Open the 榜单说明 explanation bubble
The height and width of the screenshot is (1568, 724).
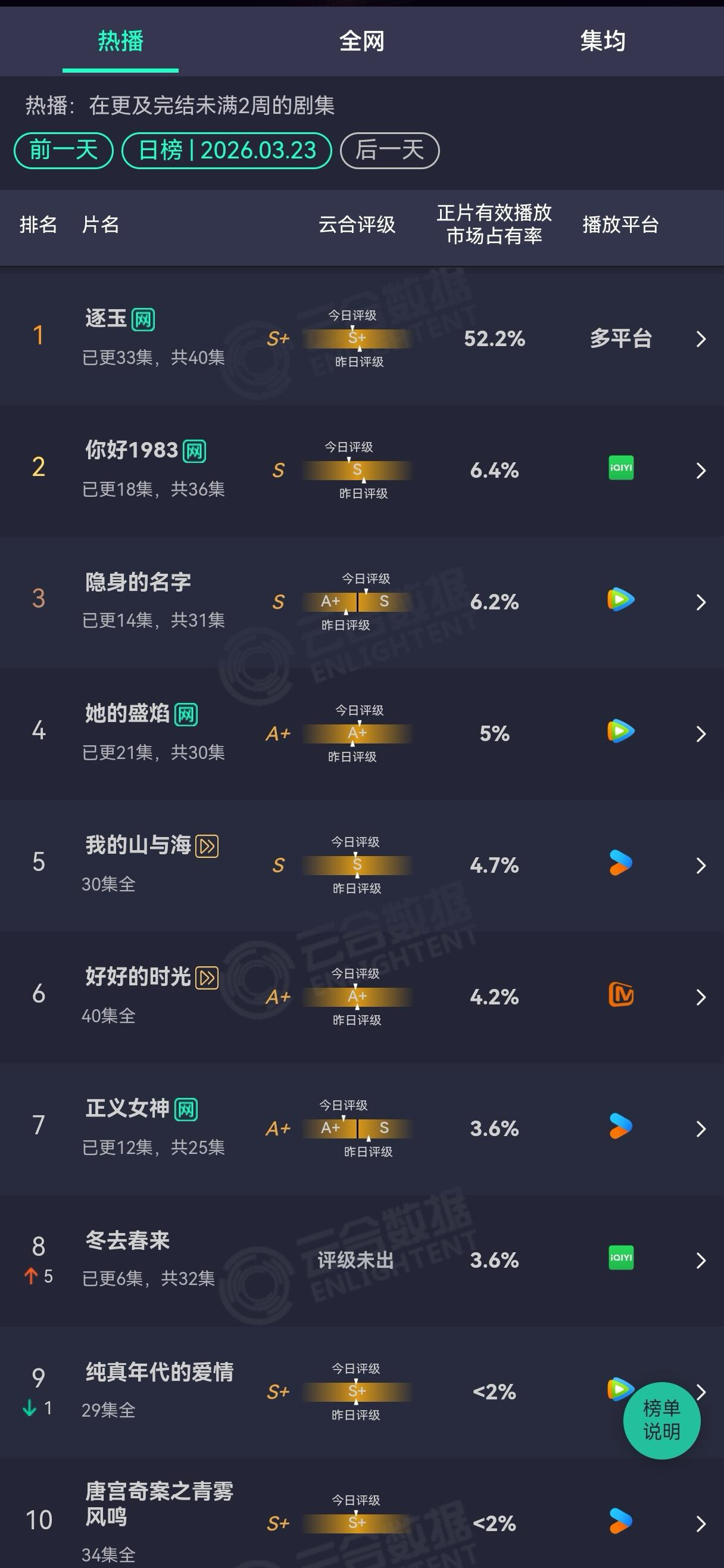[x=661, y=1420]
